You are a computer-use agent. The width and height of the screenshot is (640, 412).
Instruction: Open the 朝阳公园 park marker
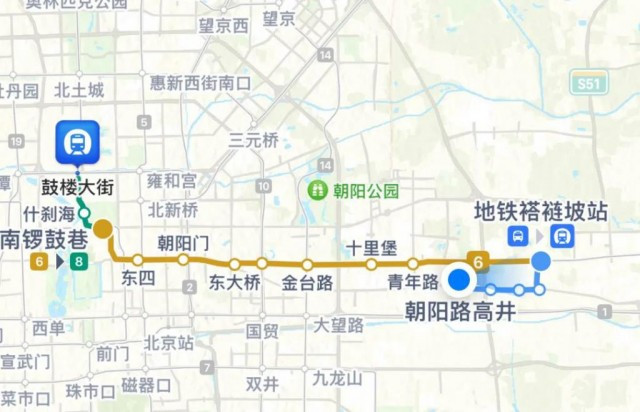point(318,189)
